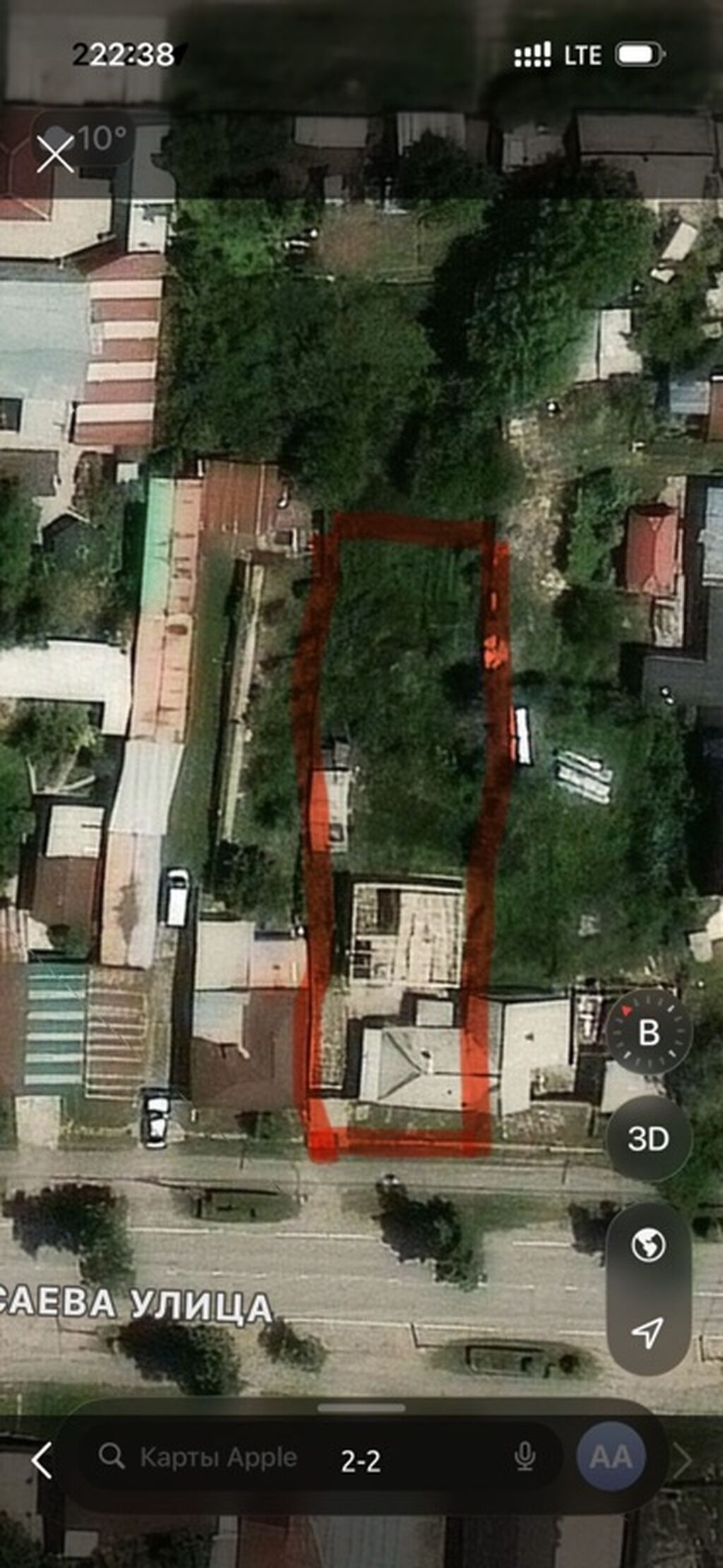Center the map on my location
Screen dimensions: 723x1568
pos(648,1331)
